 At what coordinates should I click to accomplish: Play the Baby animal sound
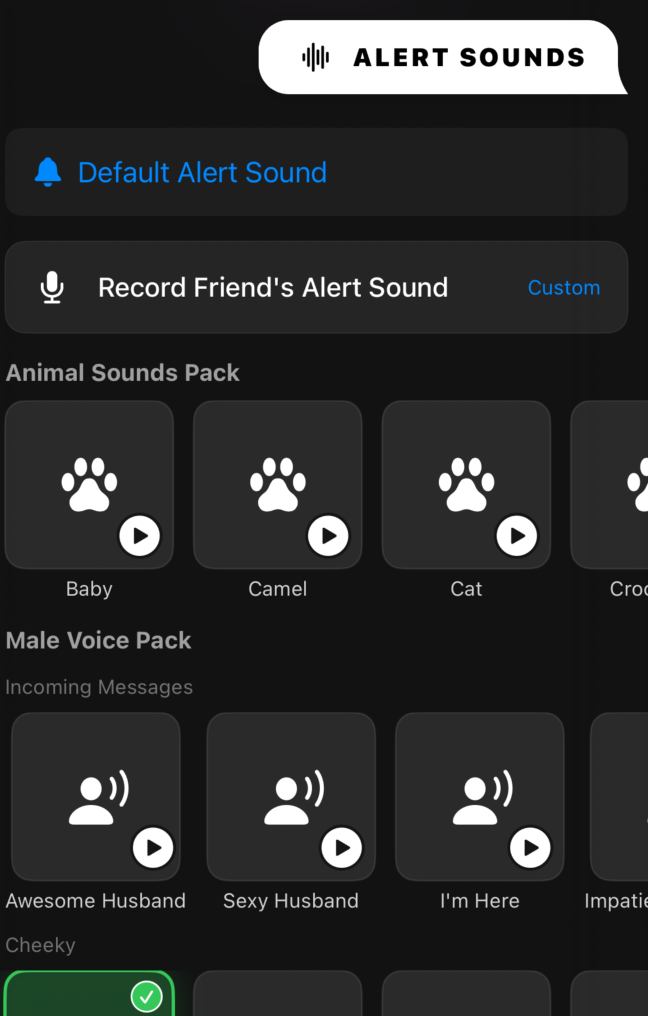(140, 536)
